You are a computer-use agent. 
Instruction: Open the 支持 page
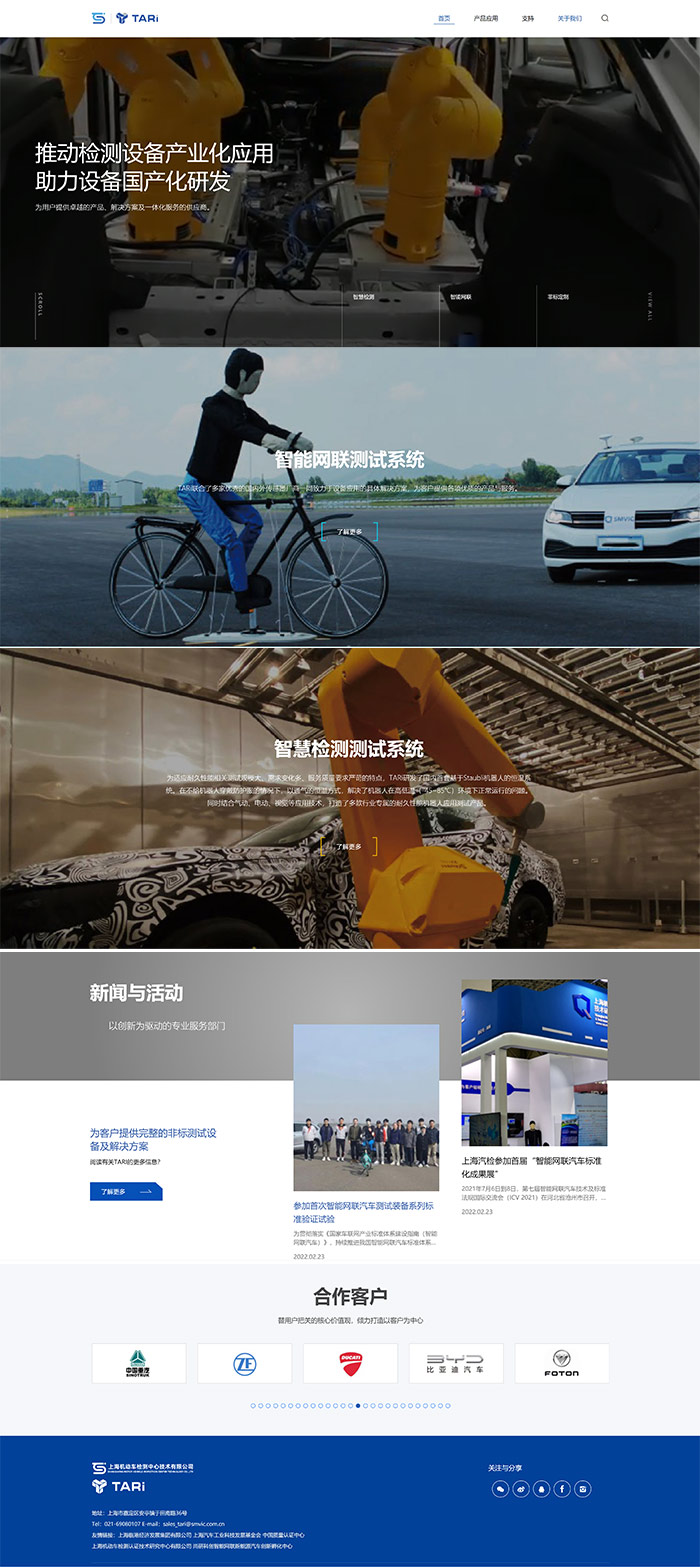528,18
